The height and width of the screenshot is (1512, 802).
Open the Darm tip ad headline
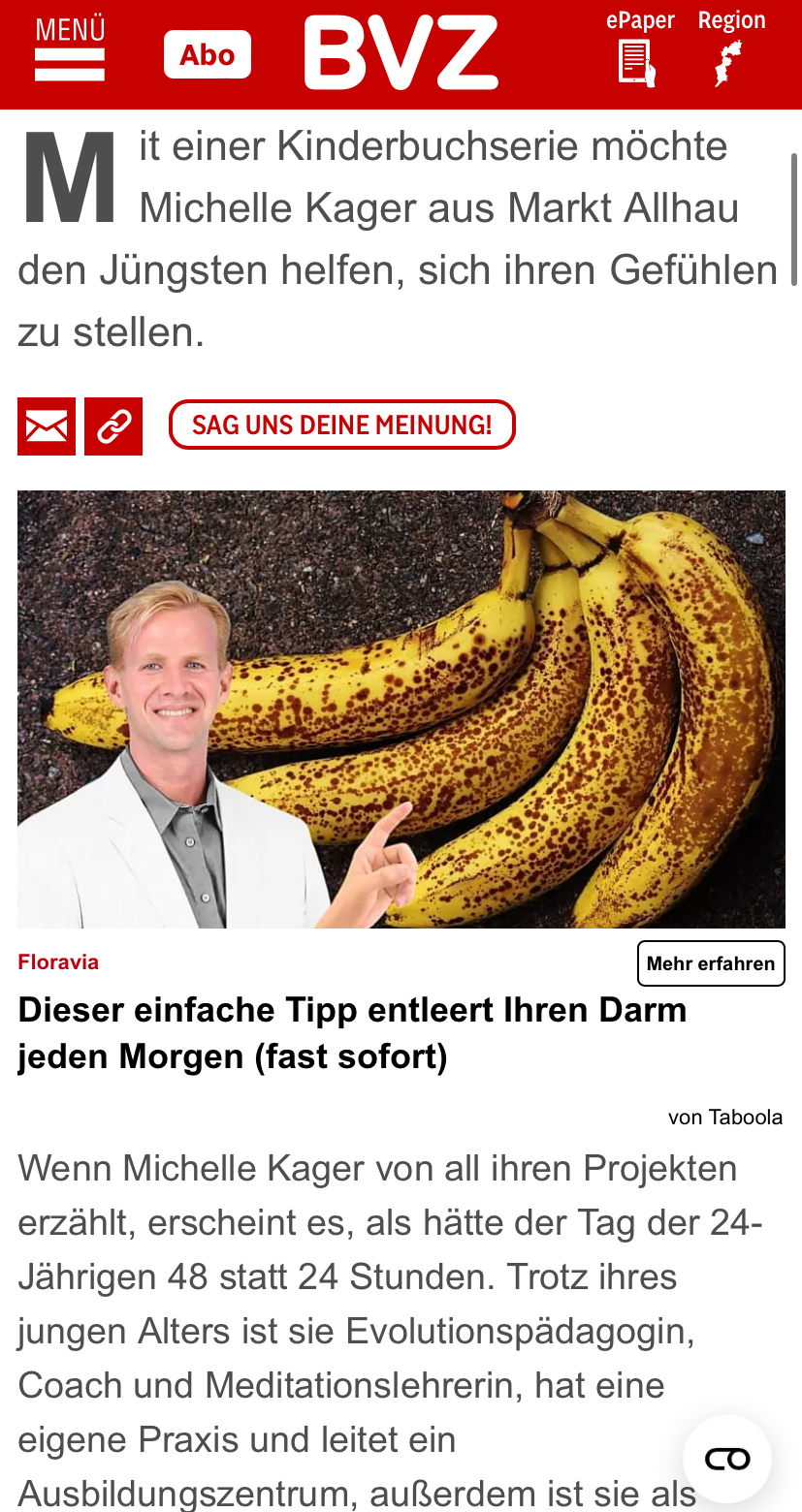(352, 1032)
